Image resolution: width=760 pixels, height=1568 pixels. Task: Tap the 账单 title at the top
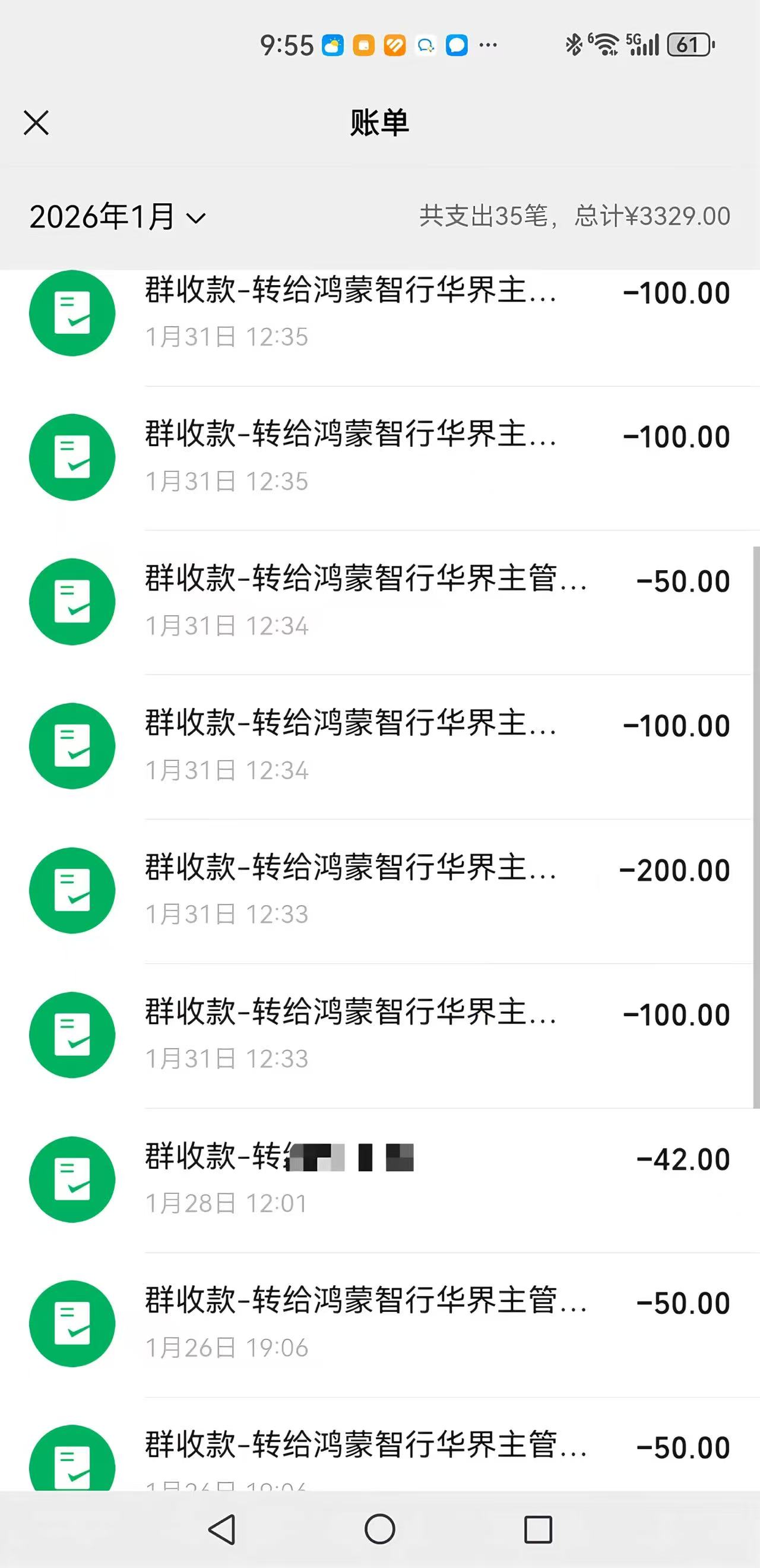[379, 122]
